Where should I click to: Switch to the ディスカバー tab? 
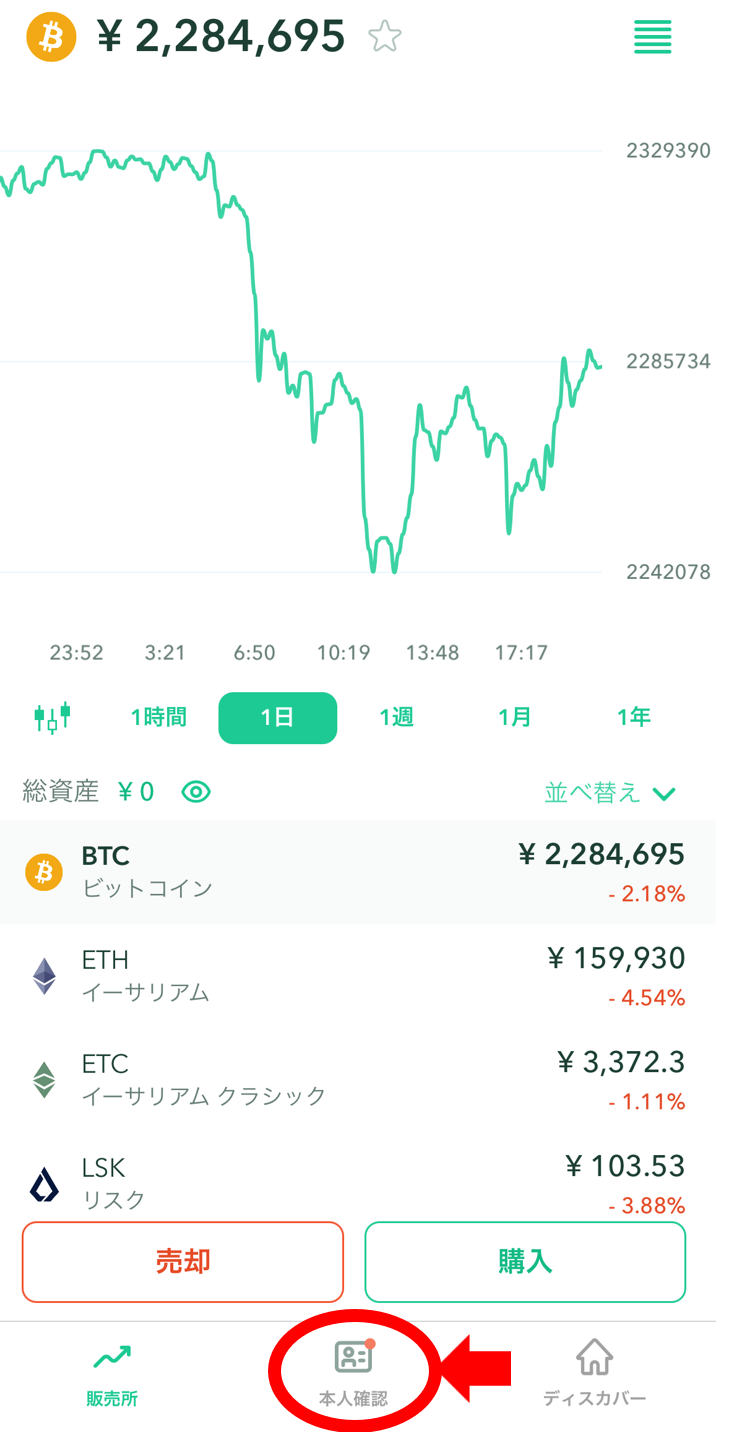(595, 1373)
